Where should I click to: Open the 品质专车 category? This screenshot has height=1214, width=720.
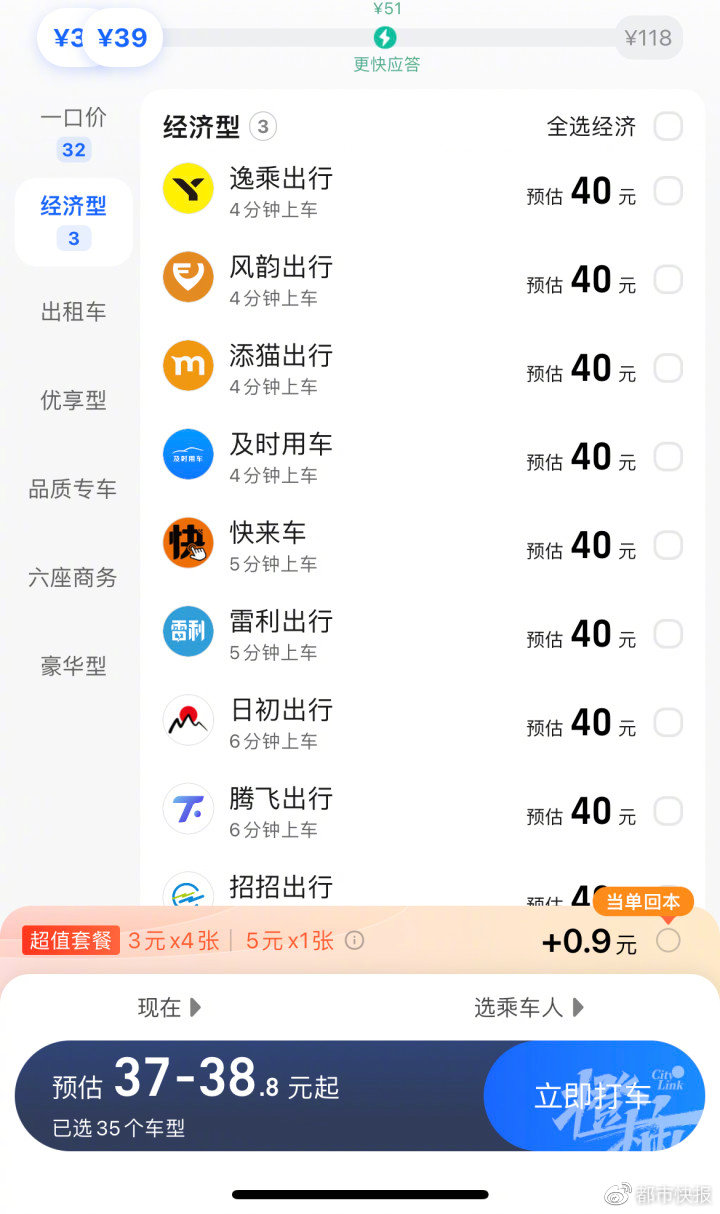[x=73, y=489]
